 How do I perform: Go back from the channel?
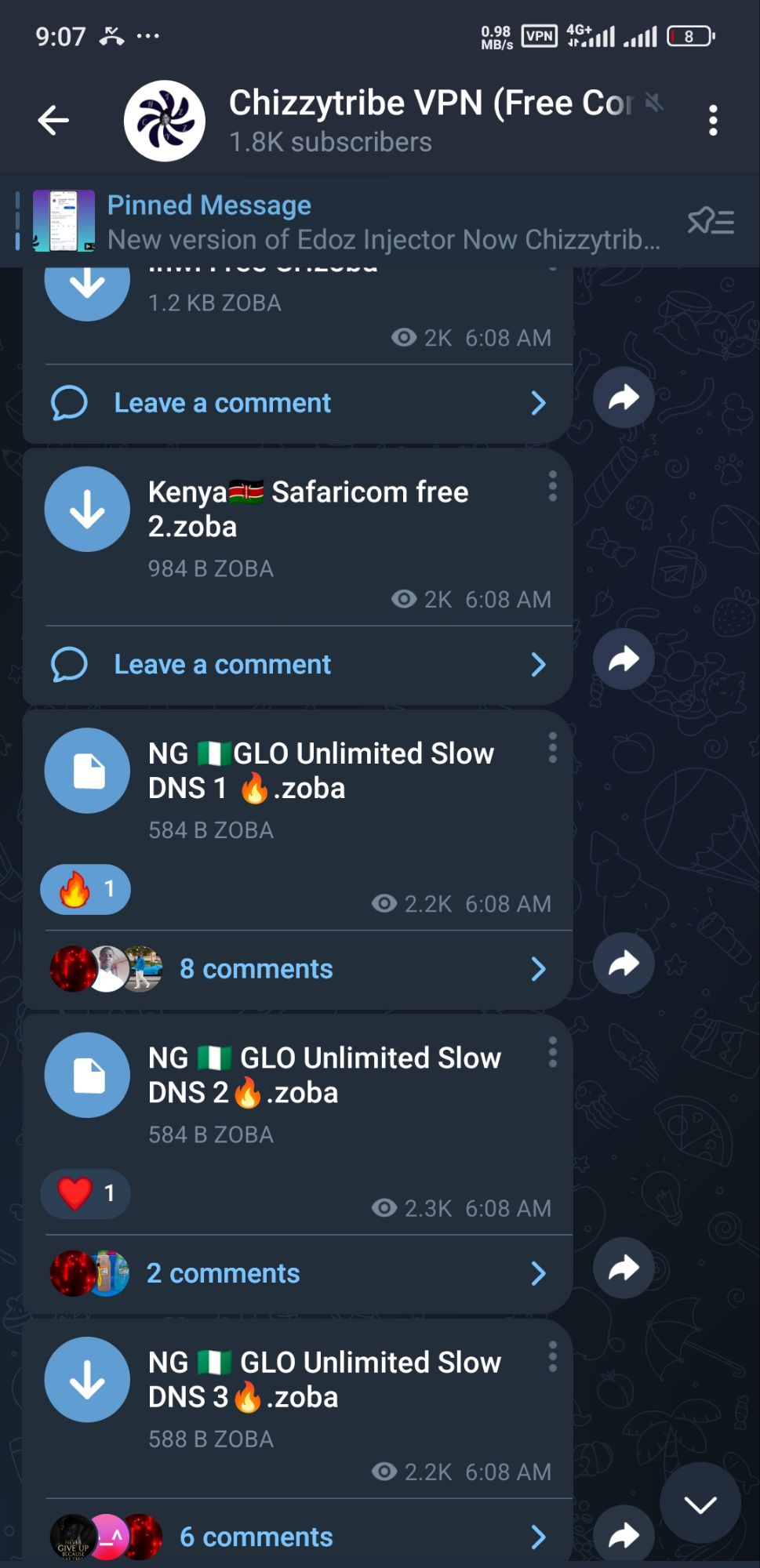point(53,121)
